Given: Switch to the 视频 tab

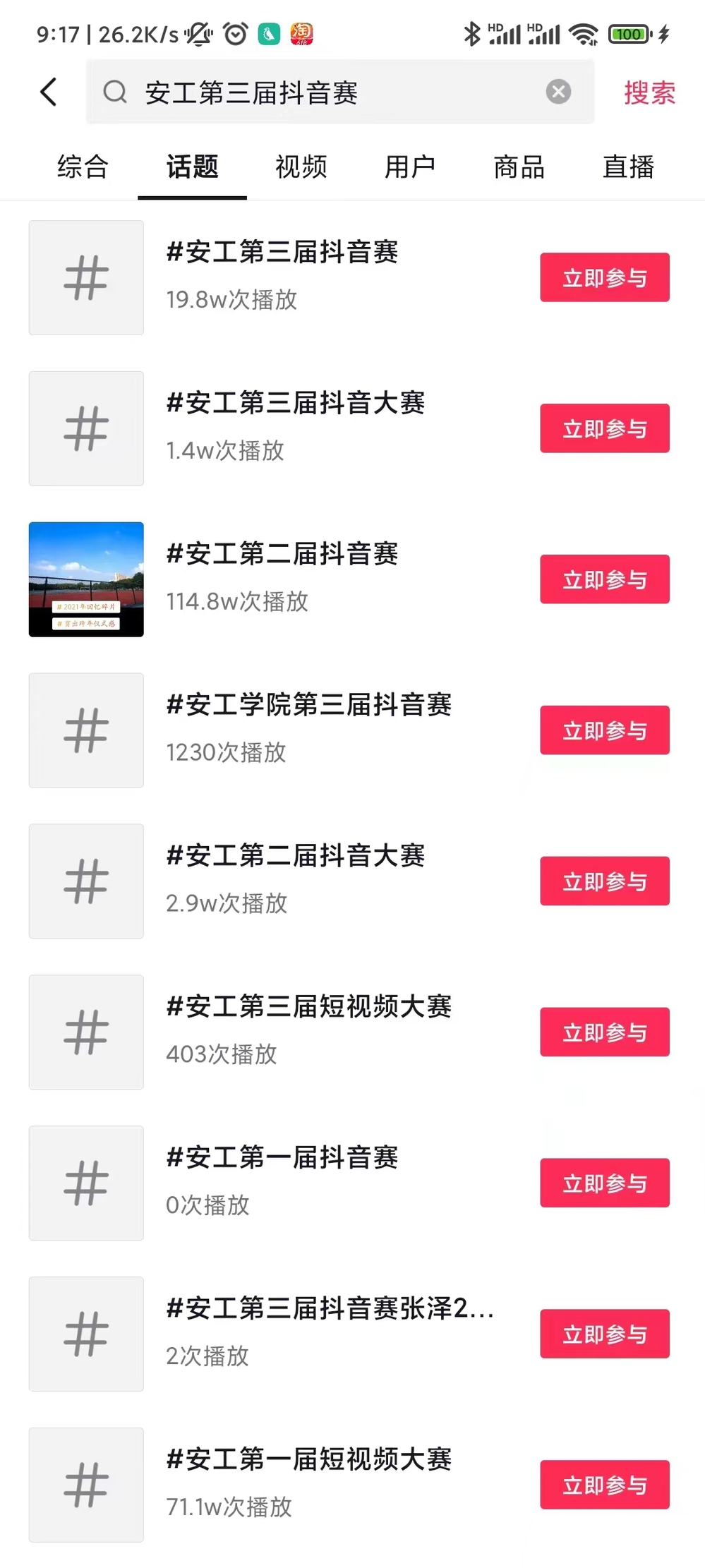Looking at the screenshot, I should click(x=301, y=167).
